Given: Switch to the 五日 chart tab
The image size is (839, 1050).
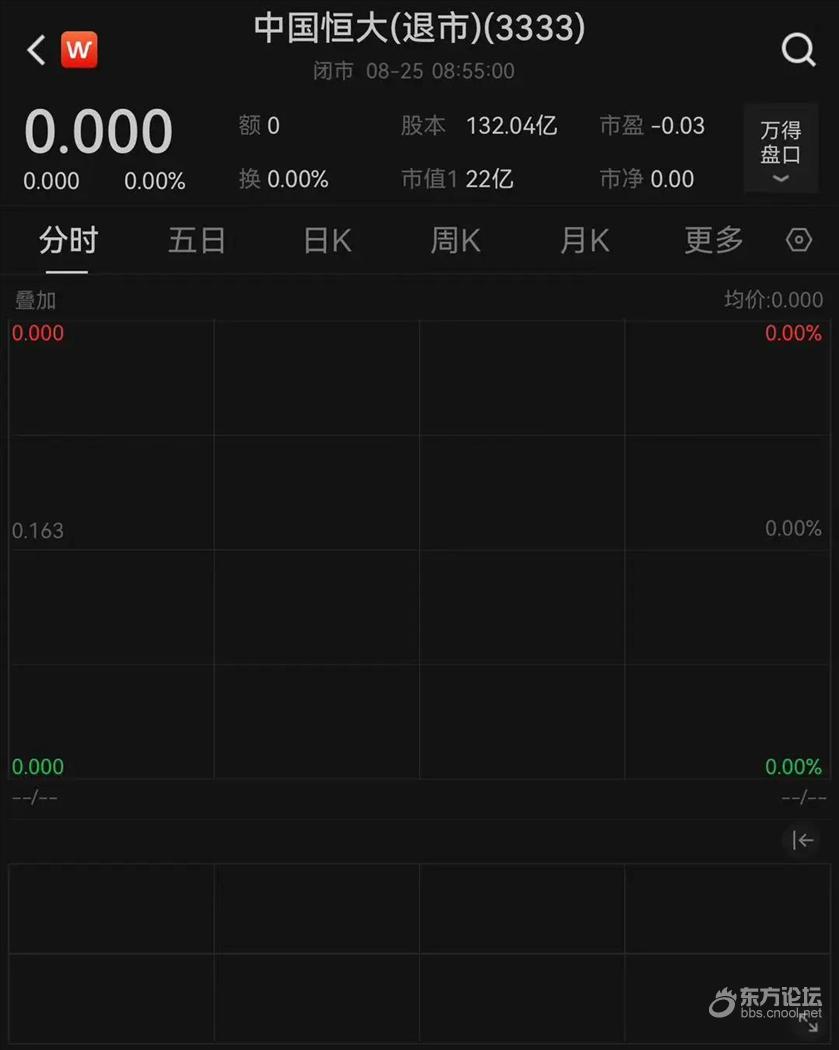Looking at the screenshot, I should pyautogui.click(x=197, y=241).
